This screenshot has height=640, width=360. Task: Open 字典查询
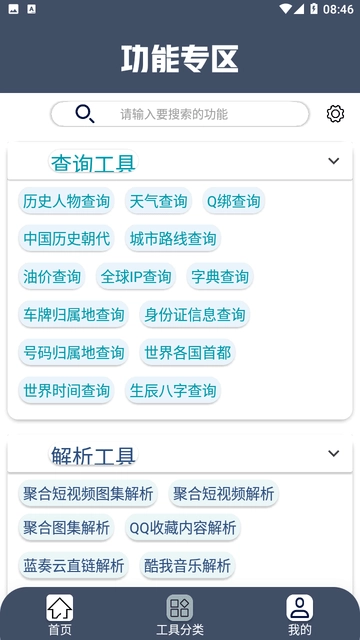point(220,277)
